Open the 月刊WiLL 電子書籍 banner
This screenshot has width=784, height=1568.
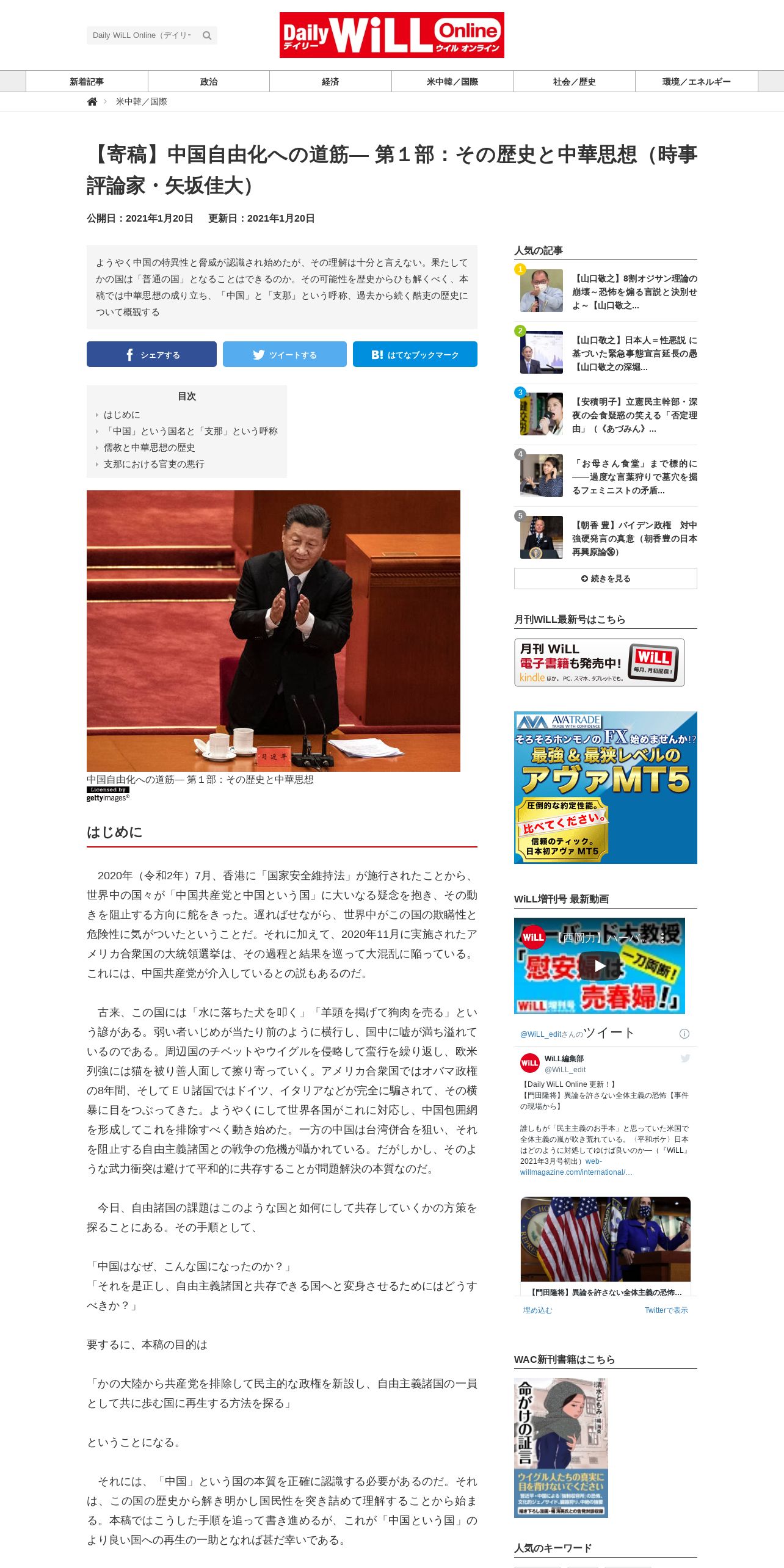pos(600,662)
